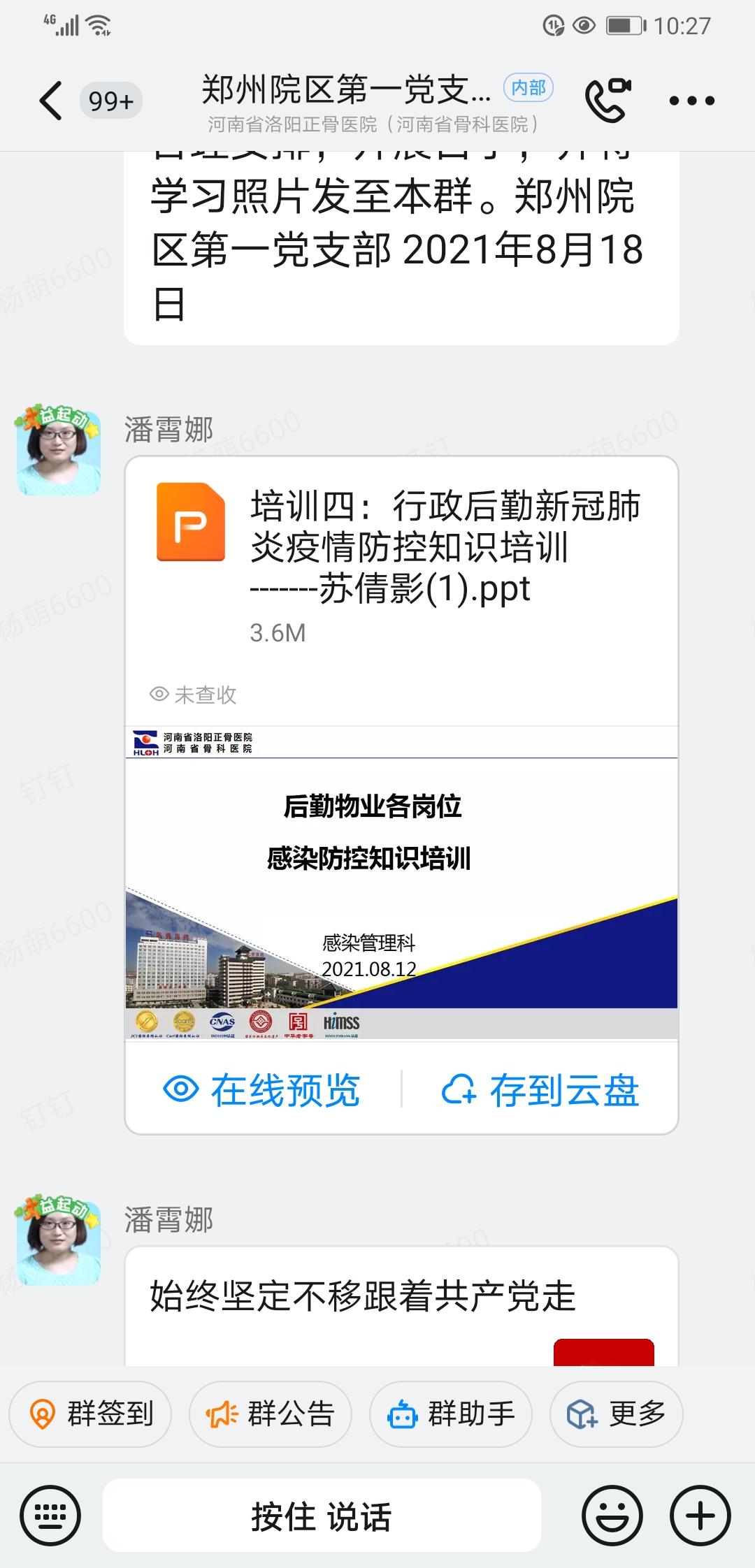Image resolution: width=755 pixels, height=1568 pixels.
Task: Preview the ppt online via 在线预览
Action: click(262, 1090)
